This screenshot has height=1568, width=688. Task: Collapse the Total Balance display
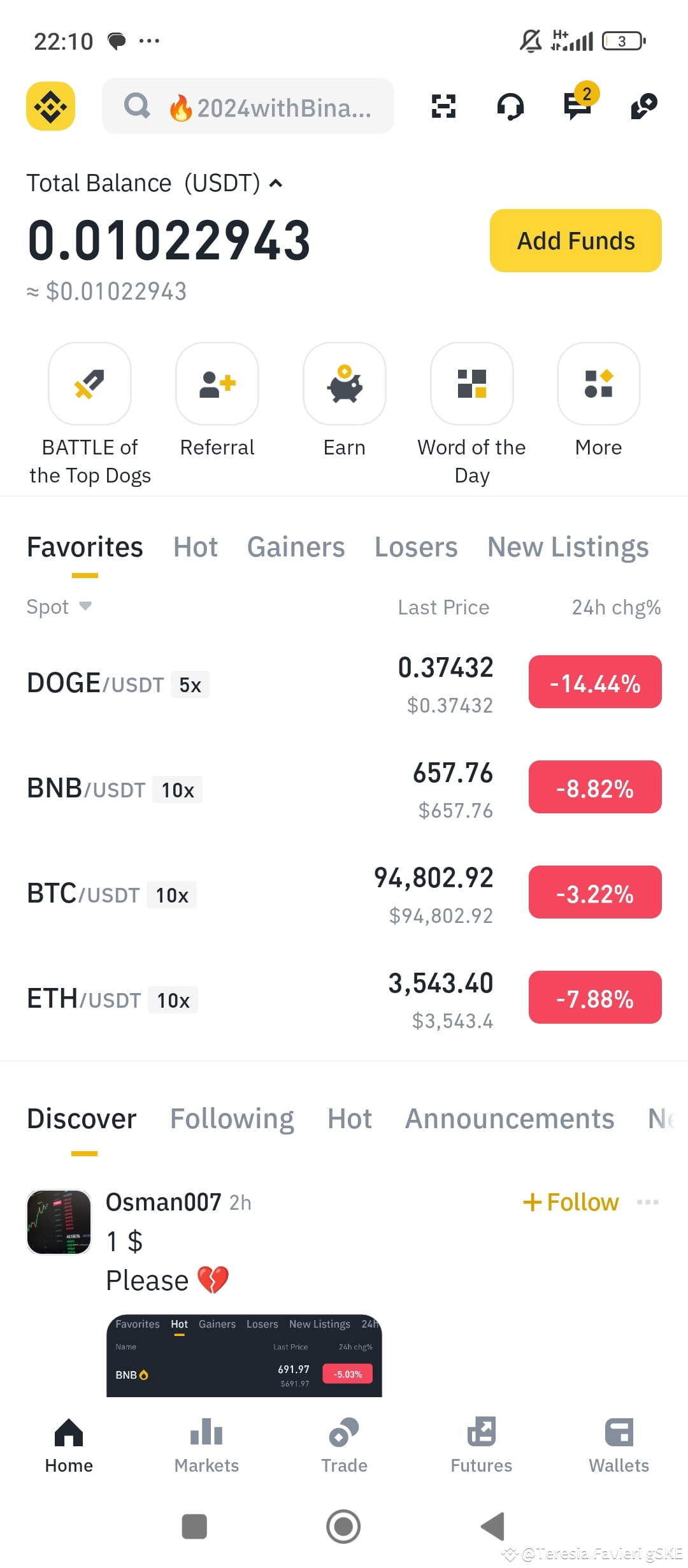(275, 184)
